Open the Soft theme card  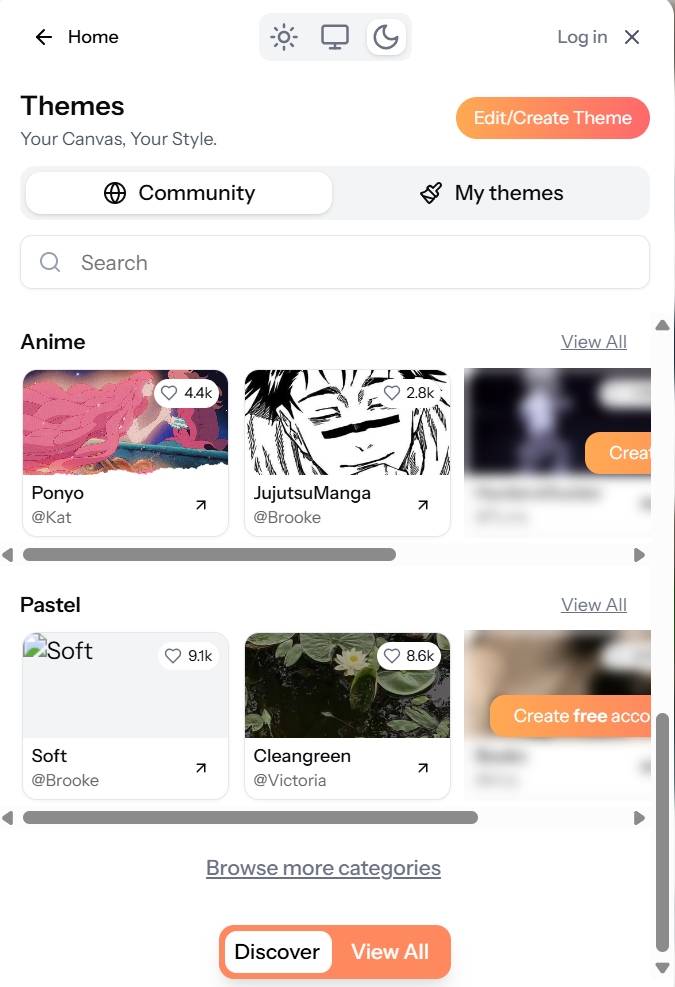tap(125, 715)
